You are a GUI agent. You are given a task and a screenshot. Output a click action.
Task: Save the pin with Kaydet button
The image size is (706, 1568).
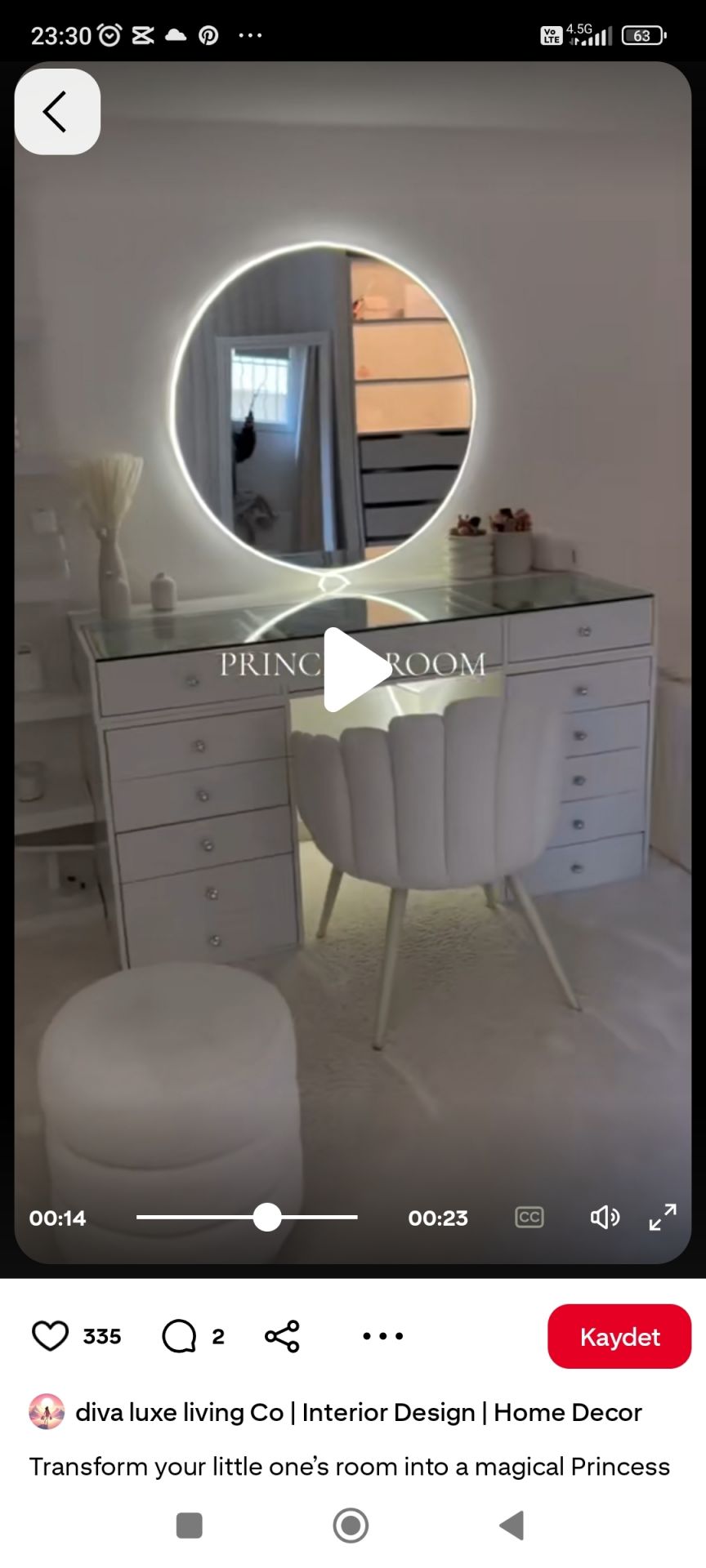click(x=619, y=1336)
